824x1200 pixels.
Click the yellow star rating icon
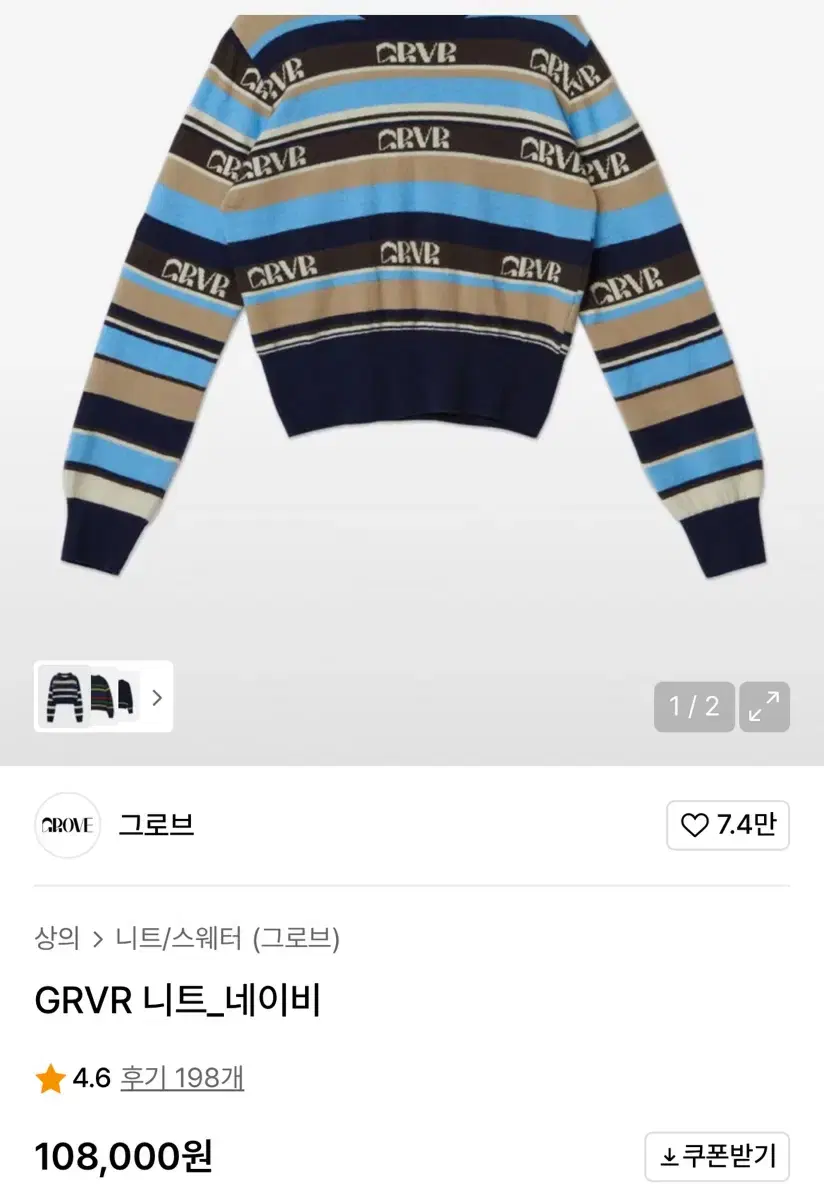(47, 1077)
